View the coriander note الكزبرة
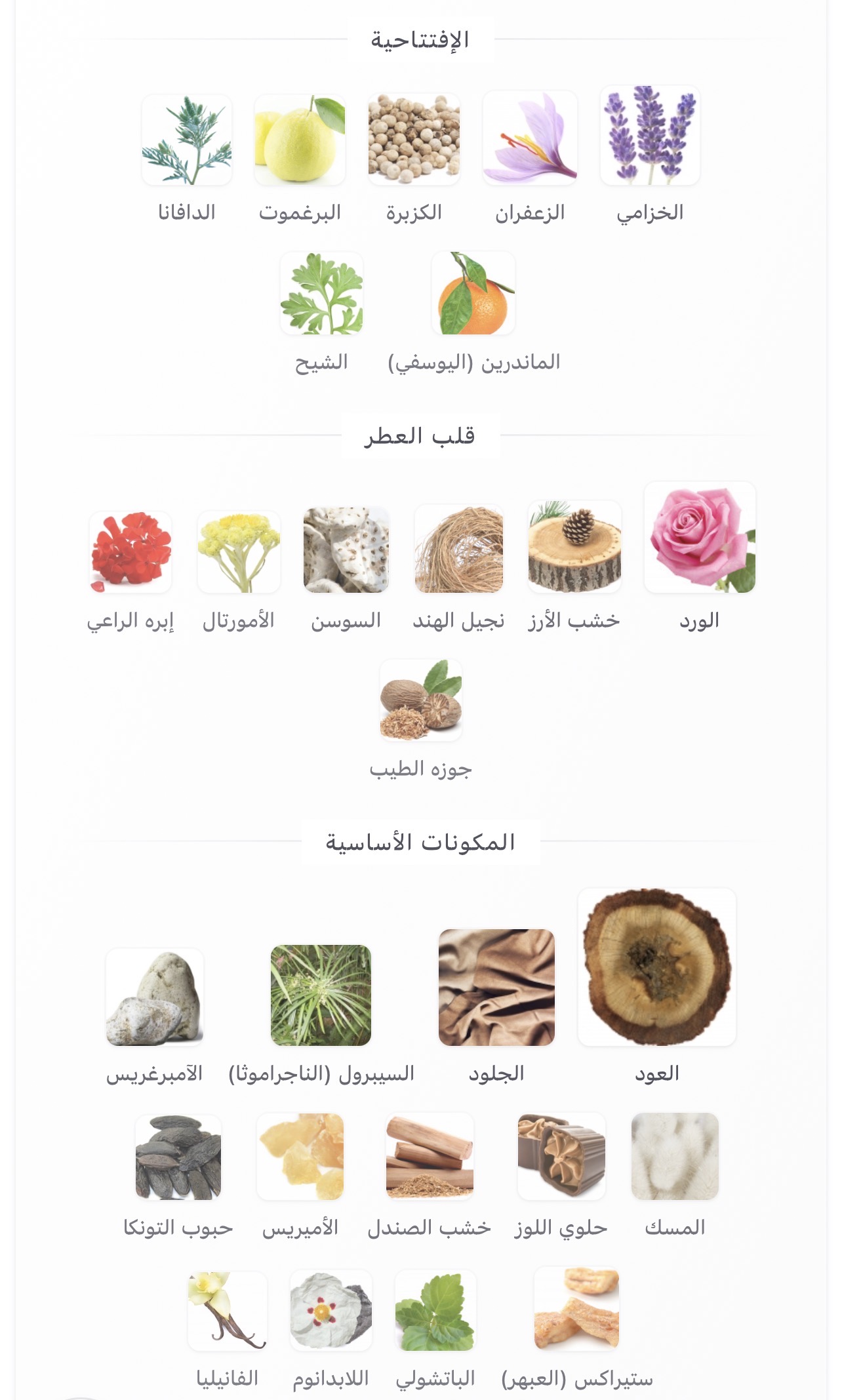Screen dimensions: 842x1400 (414, 139)
